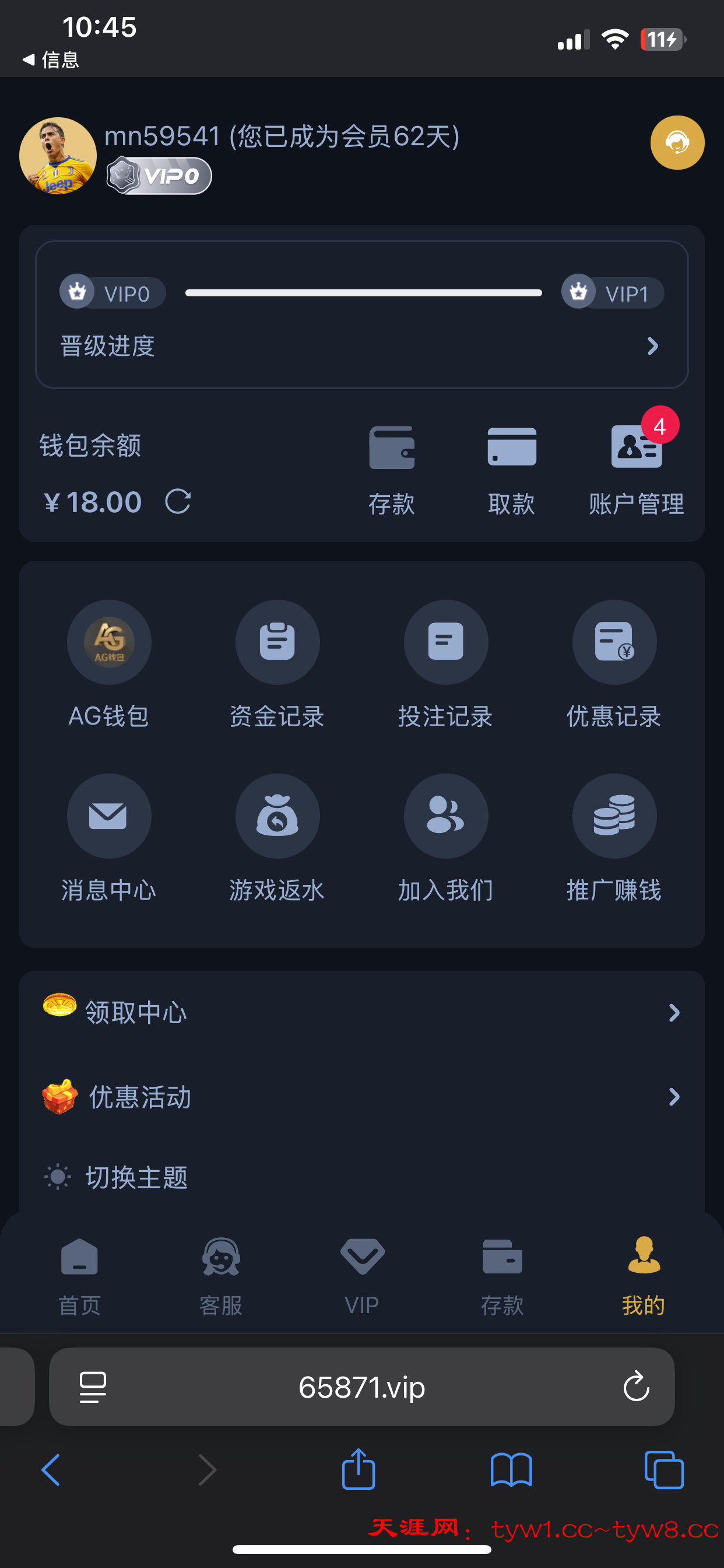Open the 领取中心 row
The height and width of the screenshot is (1568, 724).
(x=361, y=1012)
